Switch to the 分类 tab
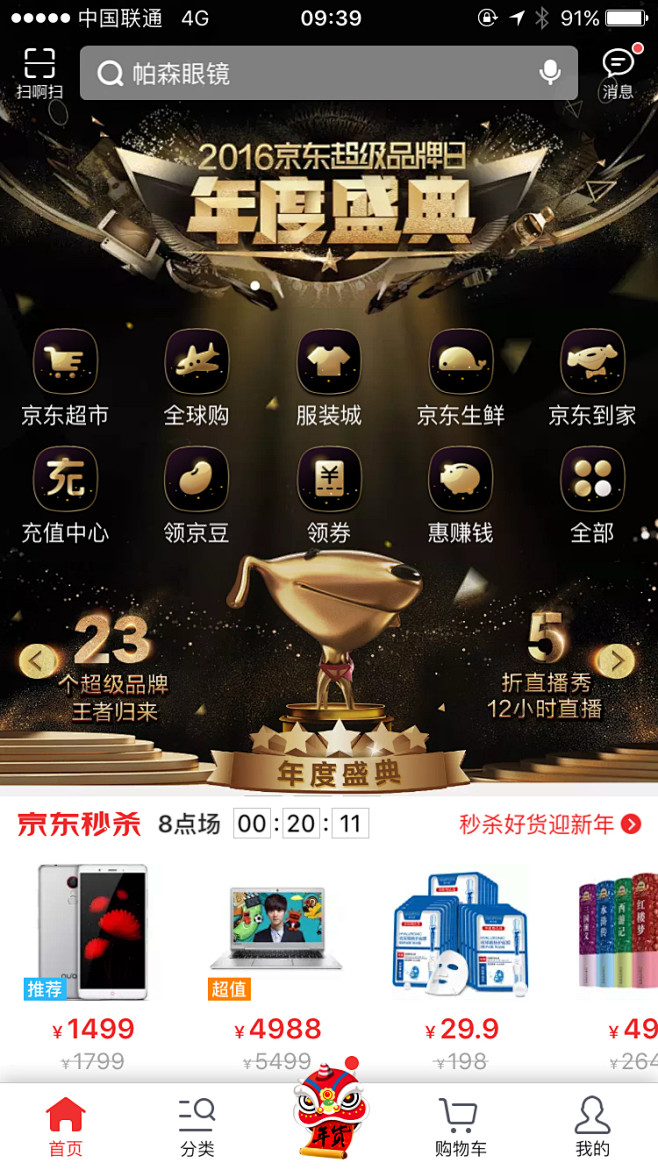This screenshot has width=658, height=1170. [197, 1125]
